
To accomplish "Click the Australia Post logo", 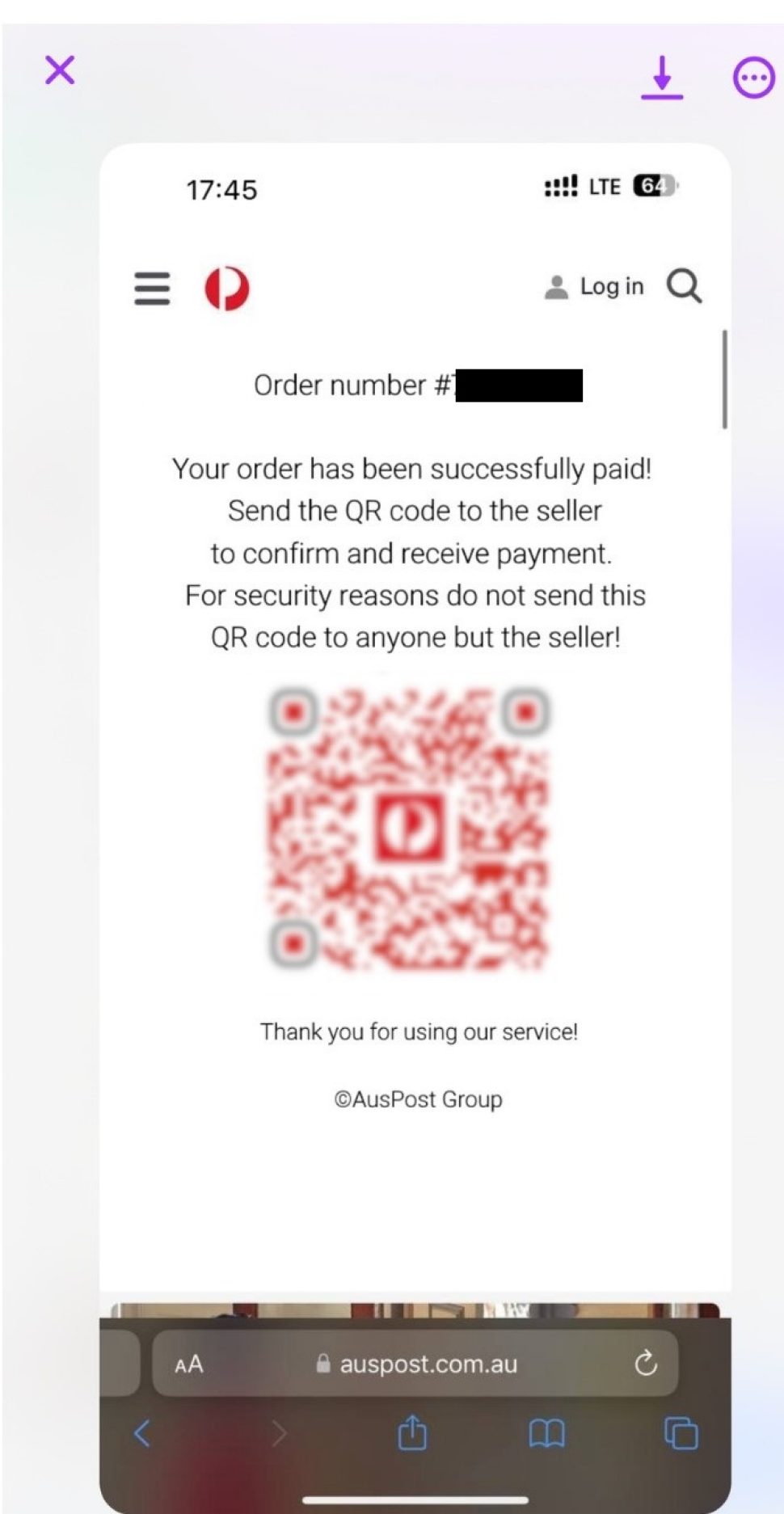I will tap(229, 289).
